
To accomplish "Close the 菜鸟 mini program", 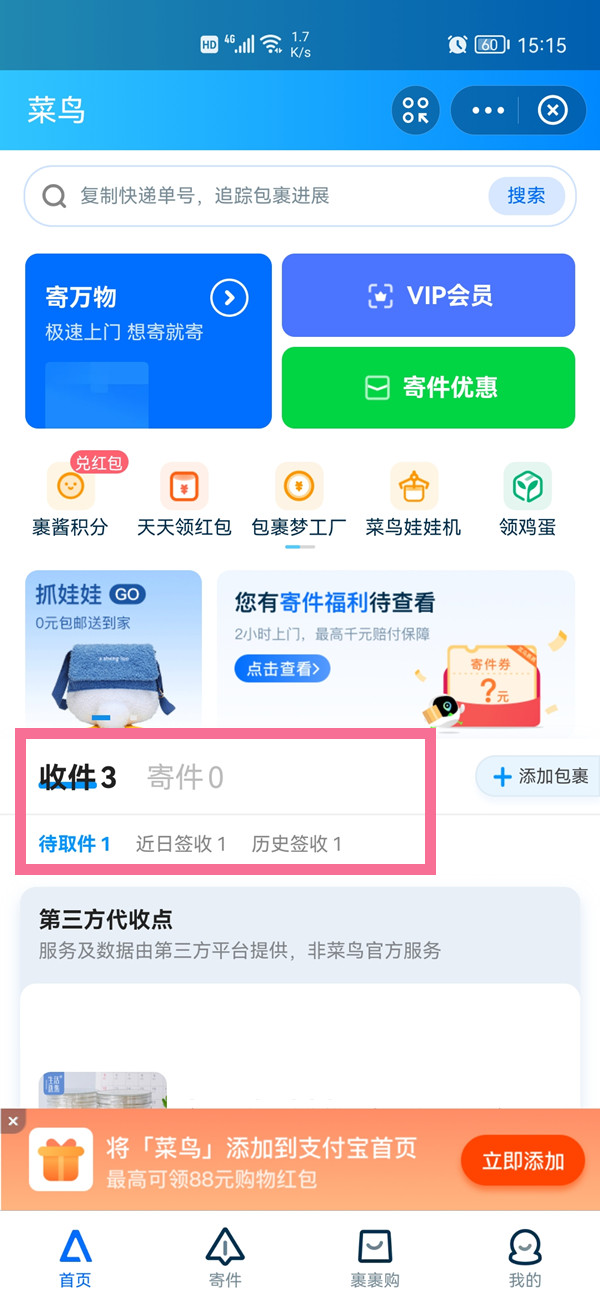I will [552, 110].
